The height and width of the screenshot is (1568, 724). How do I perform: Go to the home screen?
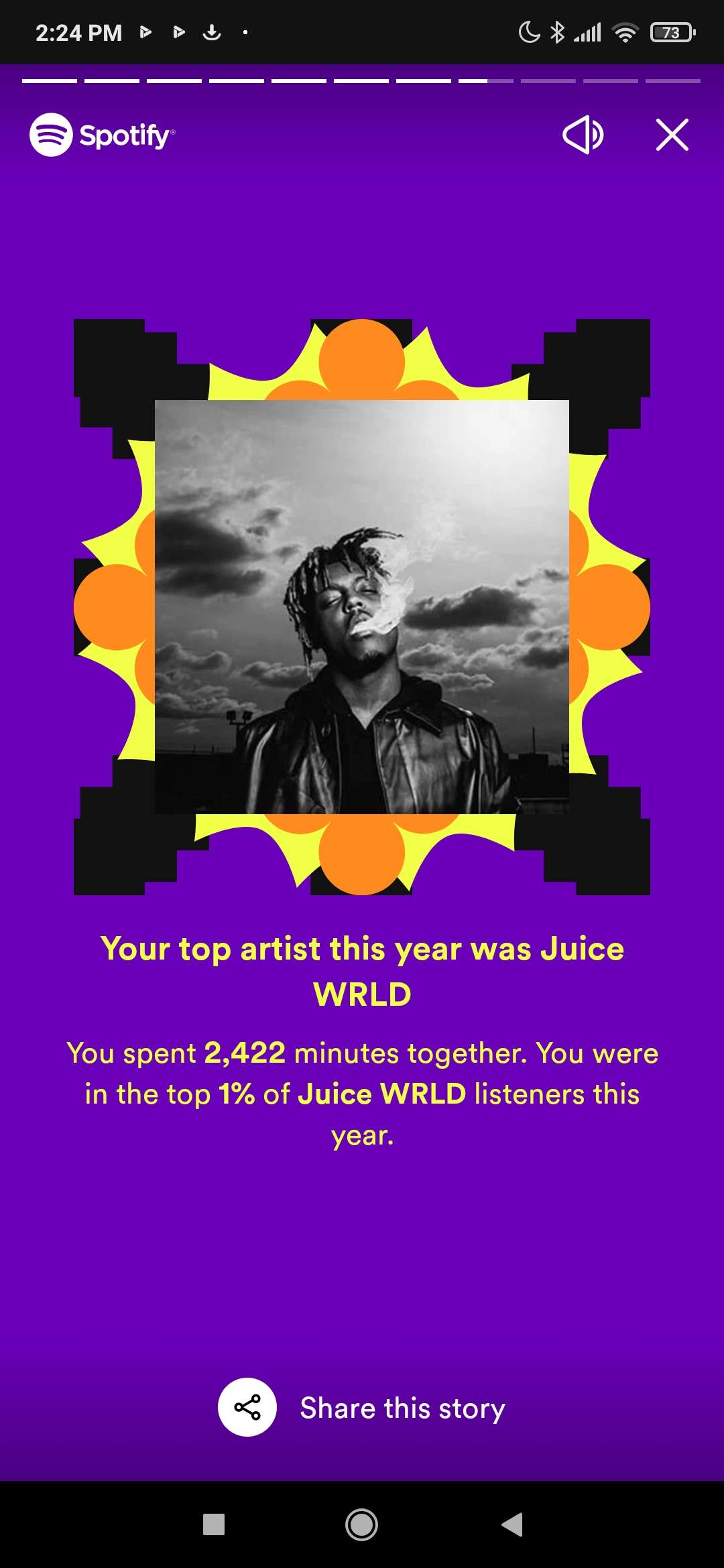coord(361,1524)
